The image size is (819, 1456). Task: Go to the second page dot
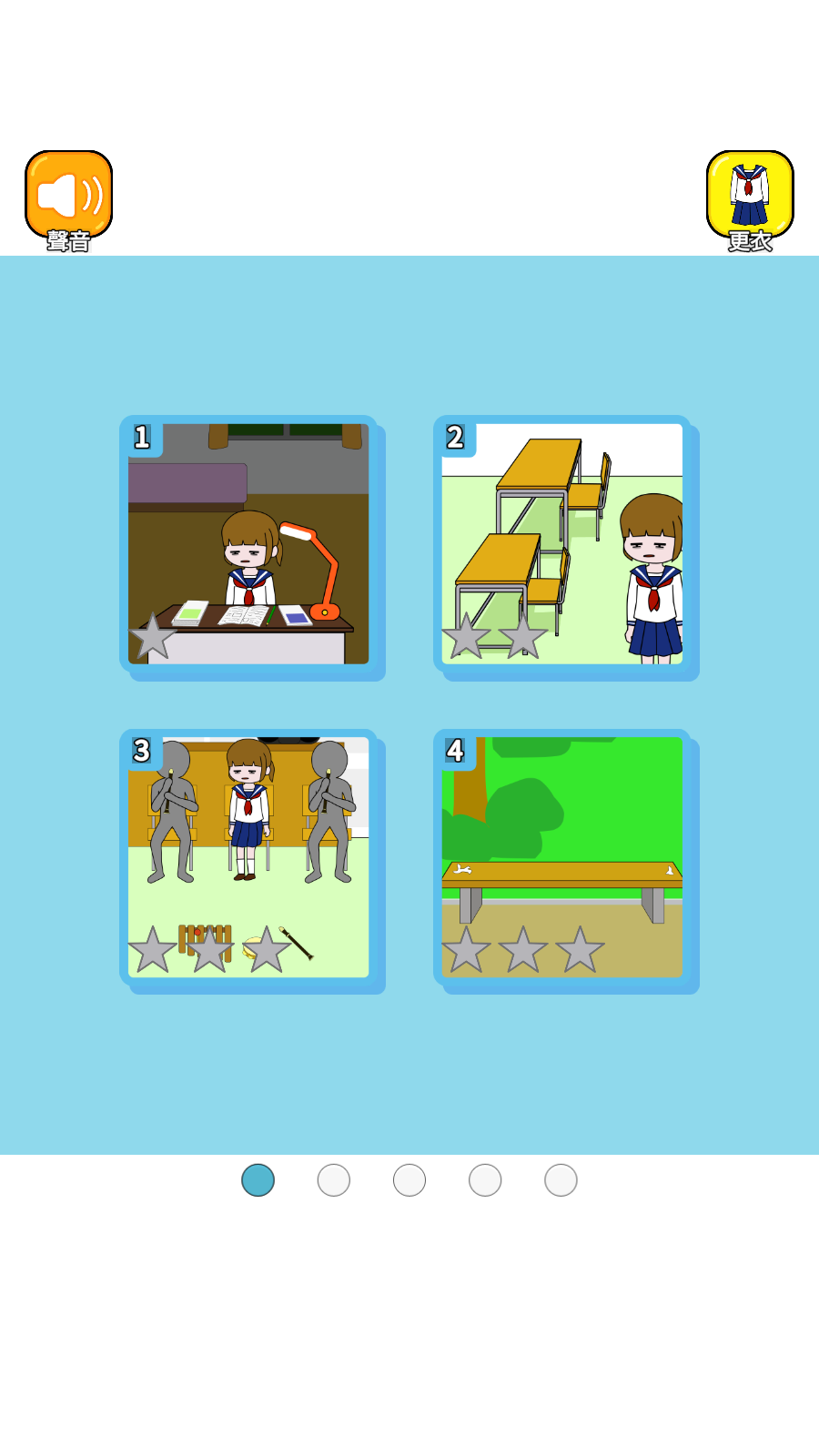[334, 1180]
